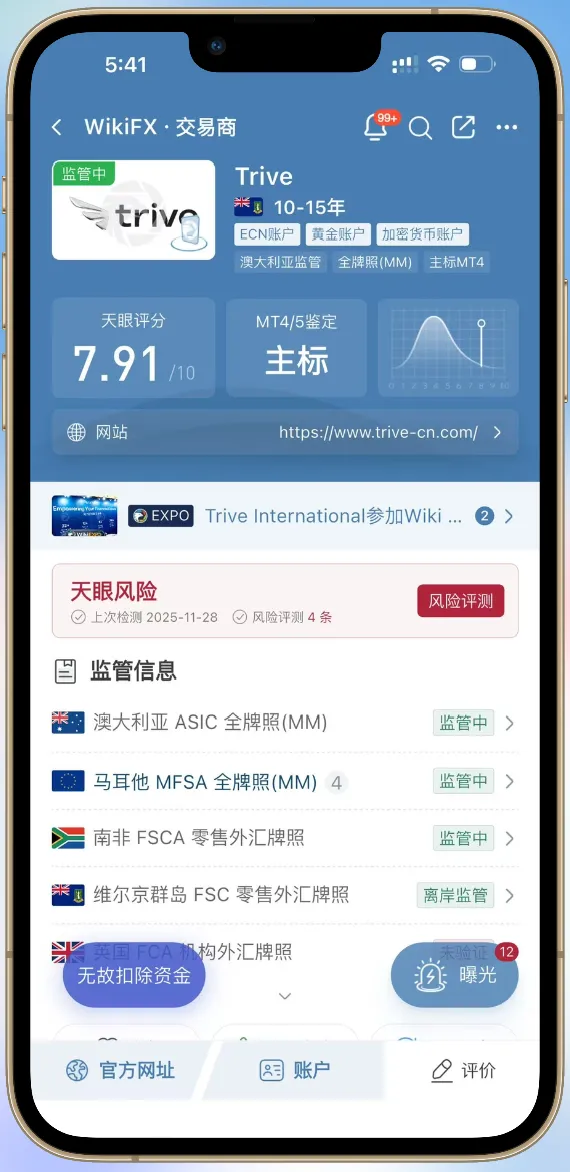Open 马耳他 MFSA 全牌照 regulation row

tap(285, 782)
